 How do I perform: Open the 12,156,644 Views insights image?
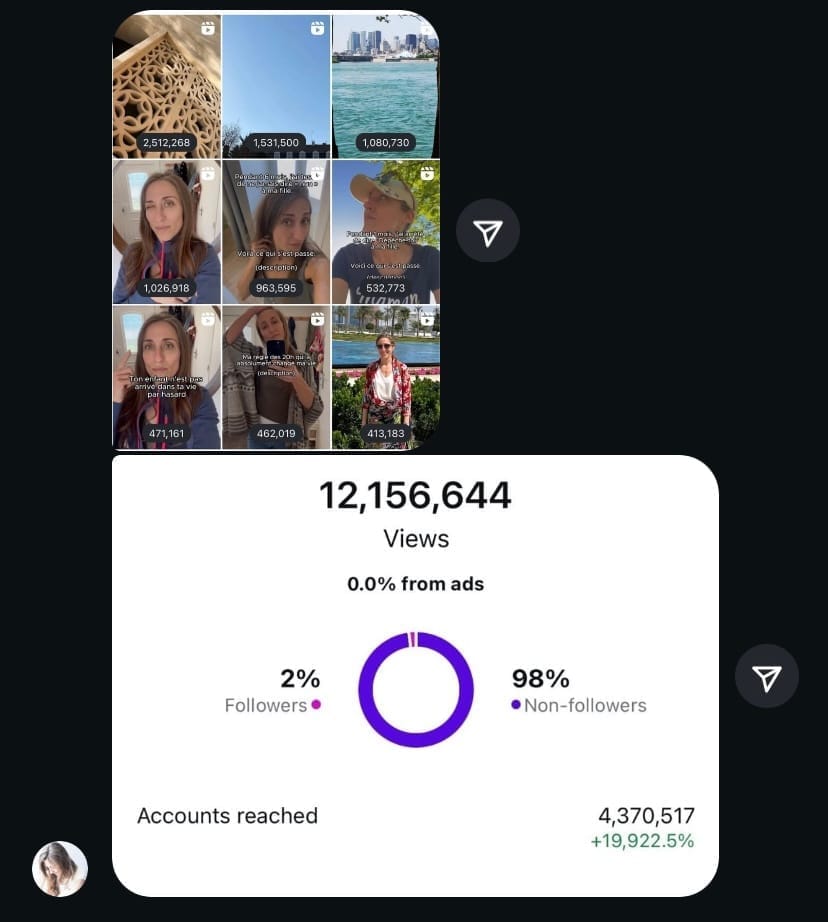[415, 676]
